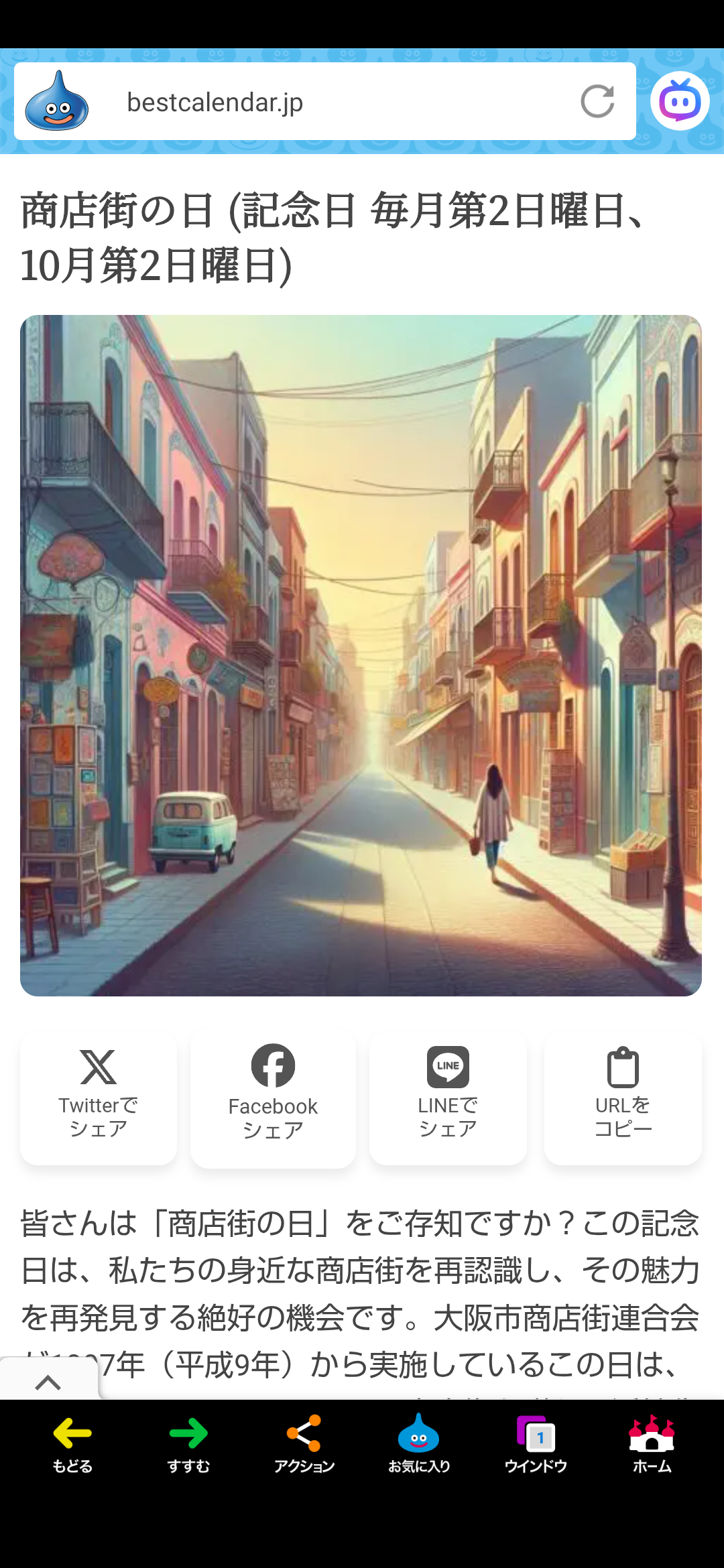
Task: Go back with もどる
Action: (72, 1444)
